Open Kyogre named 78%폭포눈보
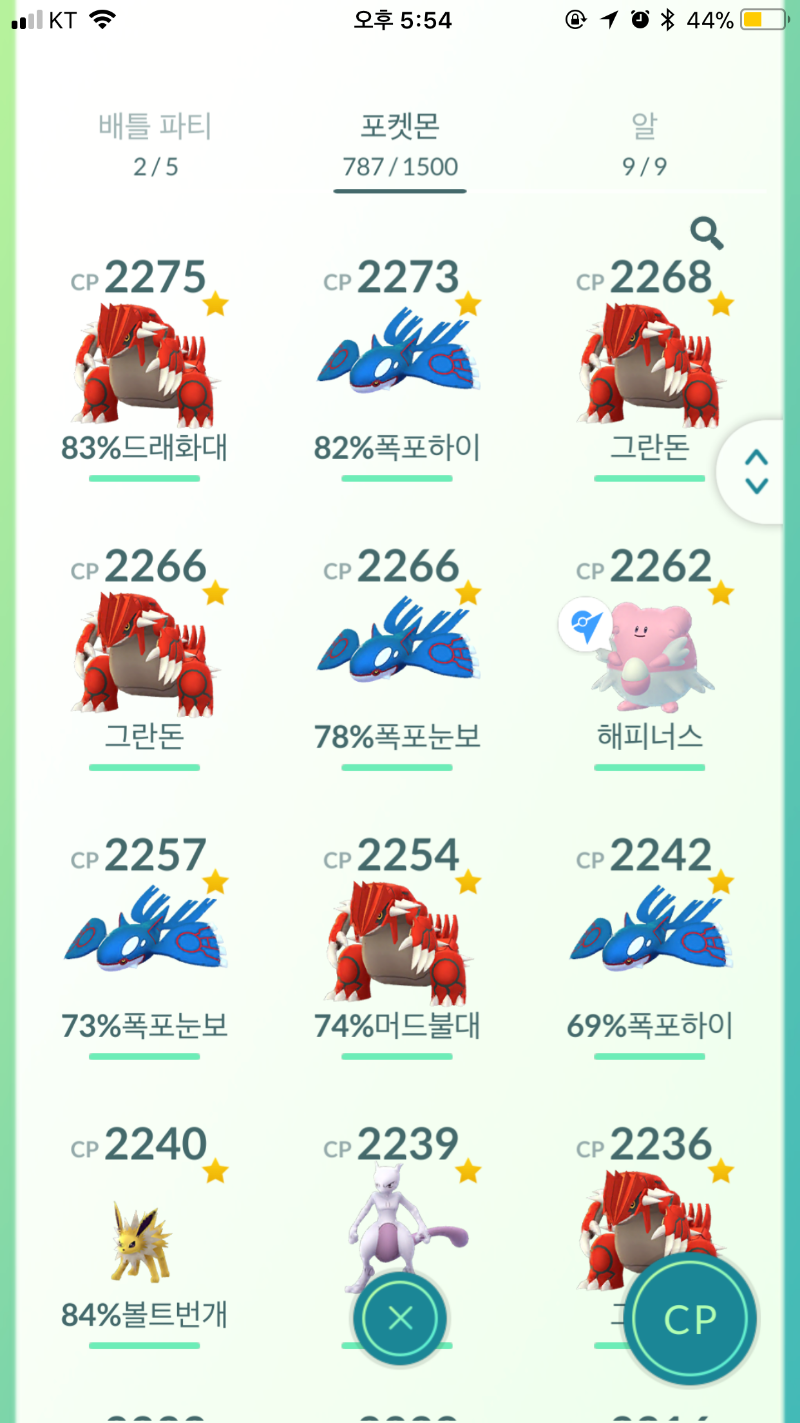This screenshot has height=1423, width=800. coord(398,650)
